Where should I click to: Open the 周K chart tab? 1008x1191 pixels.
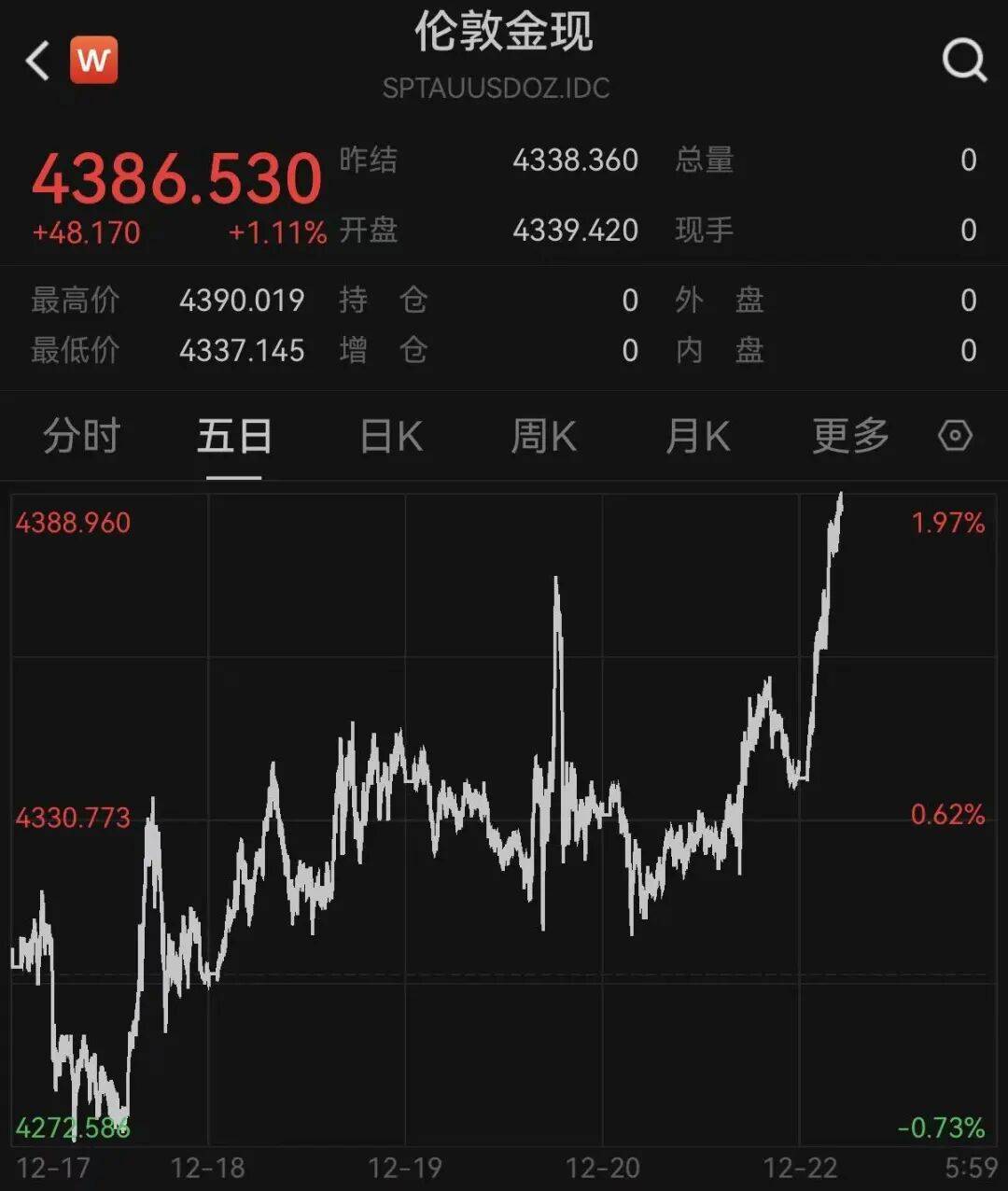[x=543, y=436]
